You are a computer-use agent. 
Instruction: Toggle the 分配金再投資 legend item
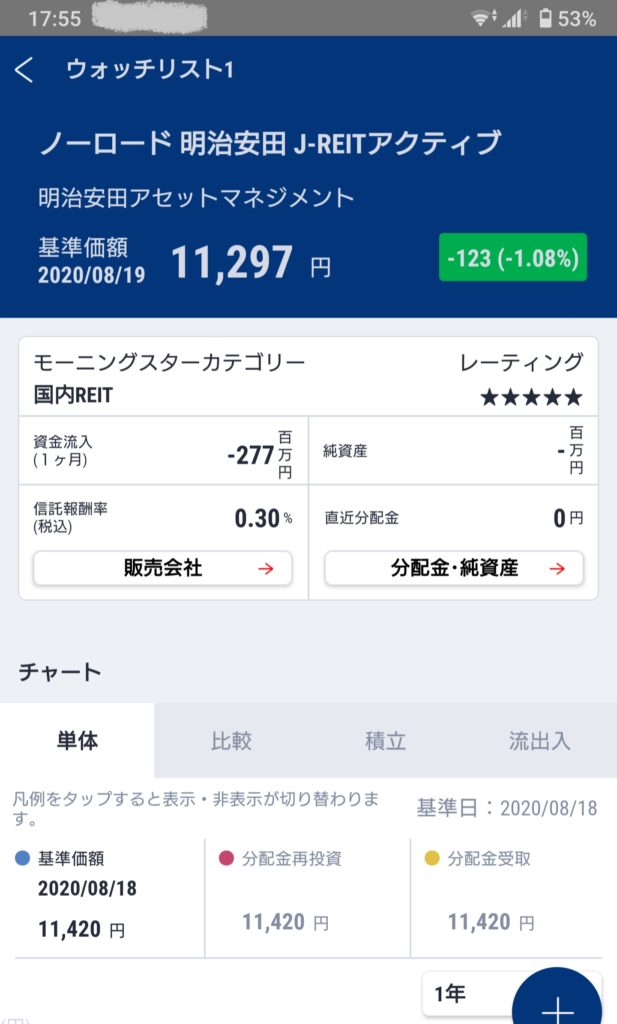[x=307, y=897]
